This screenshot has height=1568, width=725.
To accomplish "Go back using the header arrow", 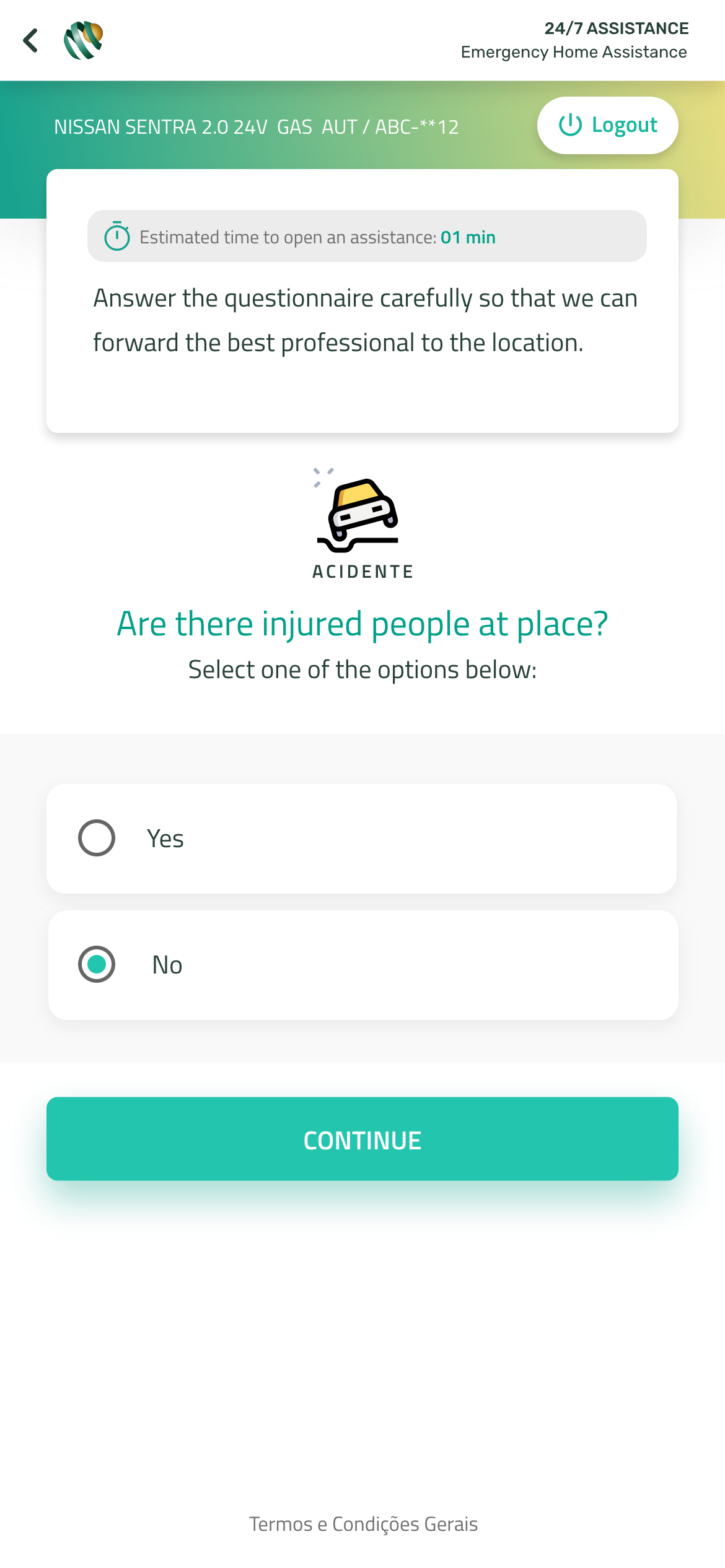I will click(x=30, y=41).
